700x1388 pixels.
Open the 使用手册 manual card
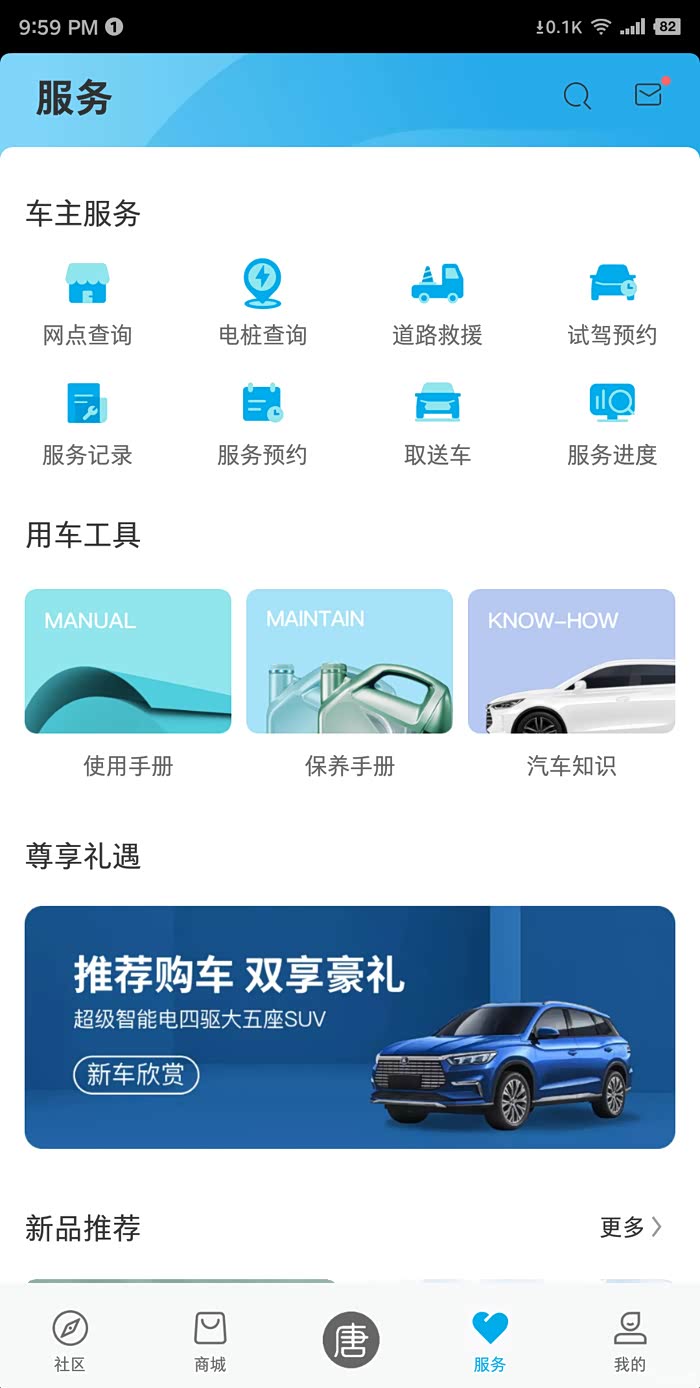tap(128, 662)
